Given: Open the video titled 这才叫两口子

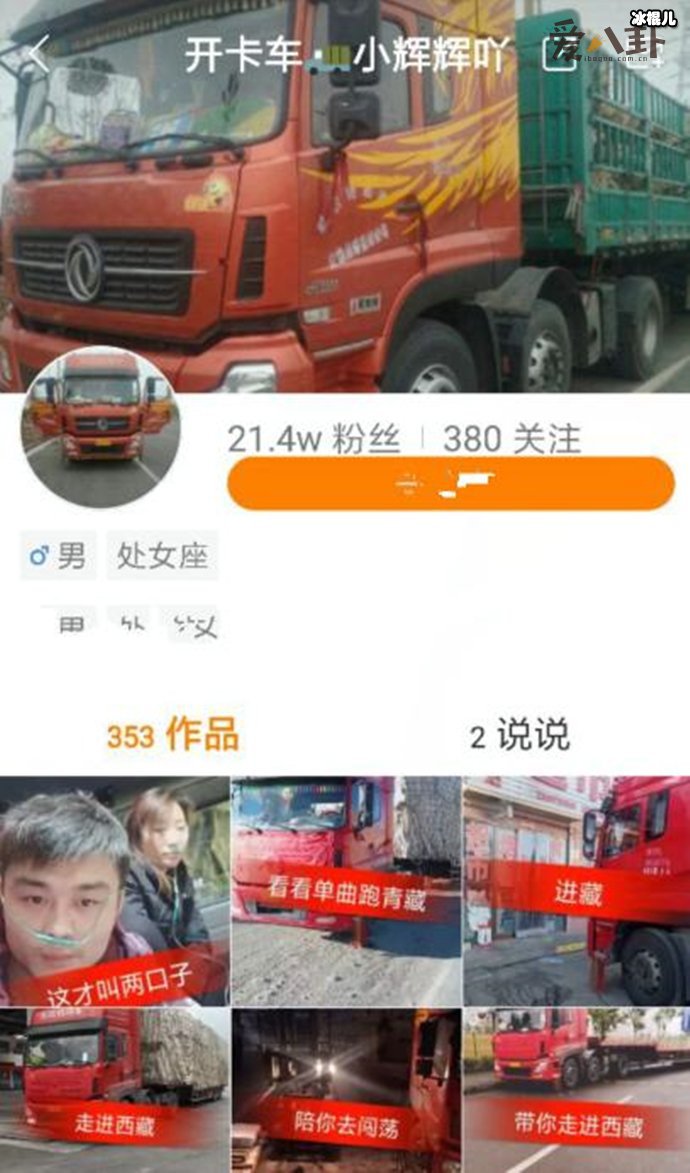Looking at the screenshot, I should pos(114,891).
